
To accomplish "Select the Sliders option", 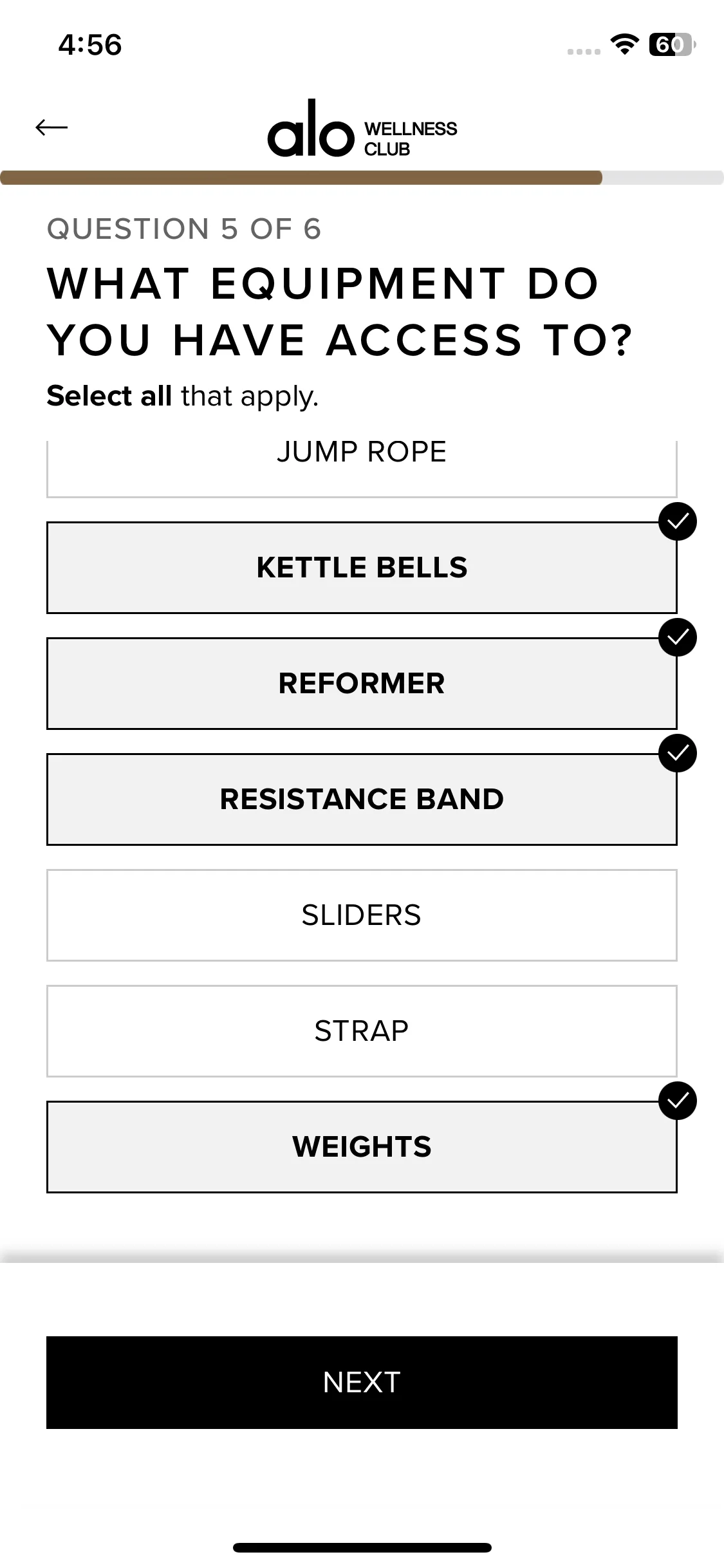I will (362, 915).
